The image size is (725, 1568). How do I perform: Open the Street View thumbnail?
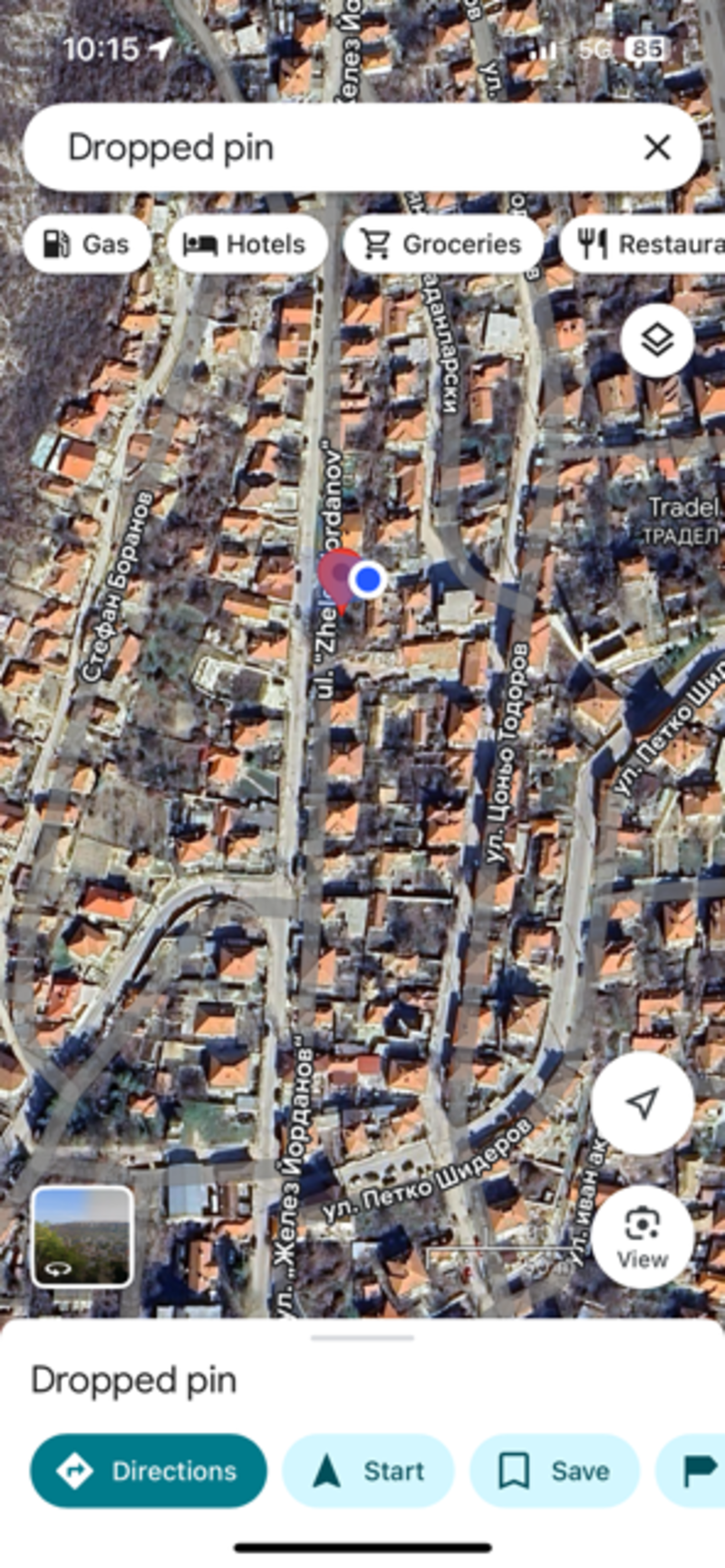(82, 1237)
